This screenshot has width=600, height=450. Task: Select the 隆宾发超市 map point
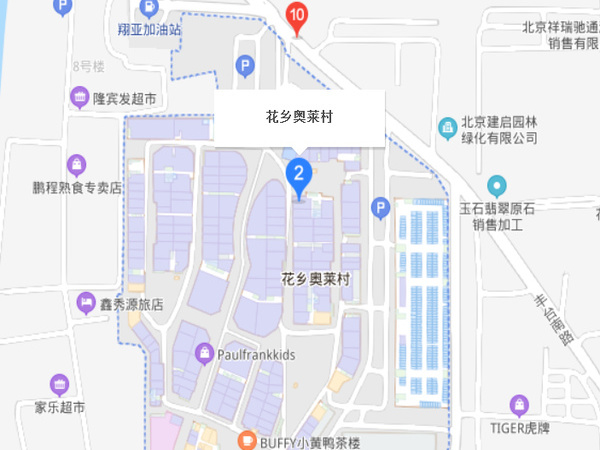pos(79,97)
